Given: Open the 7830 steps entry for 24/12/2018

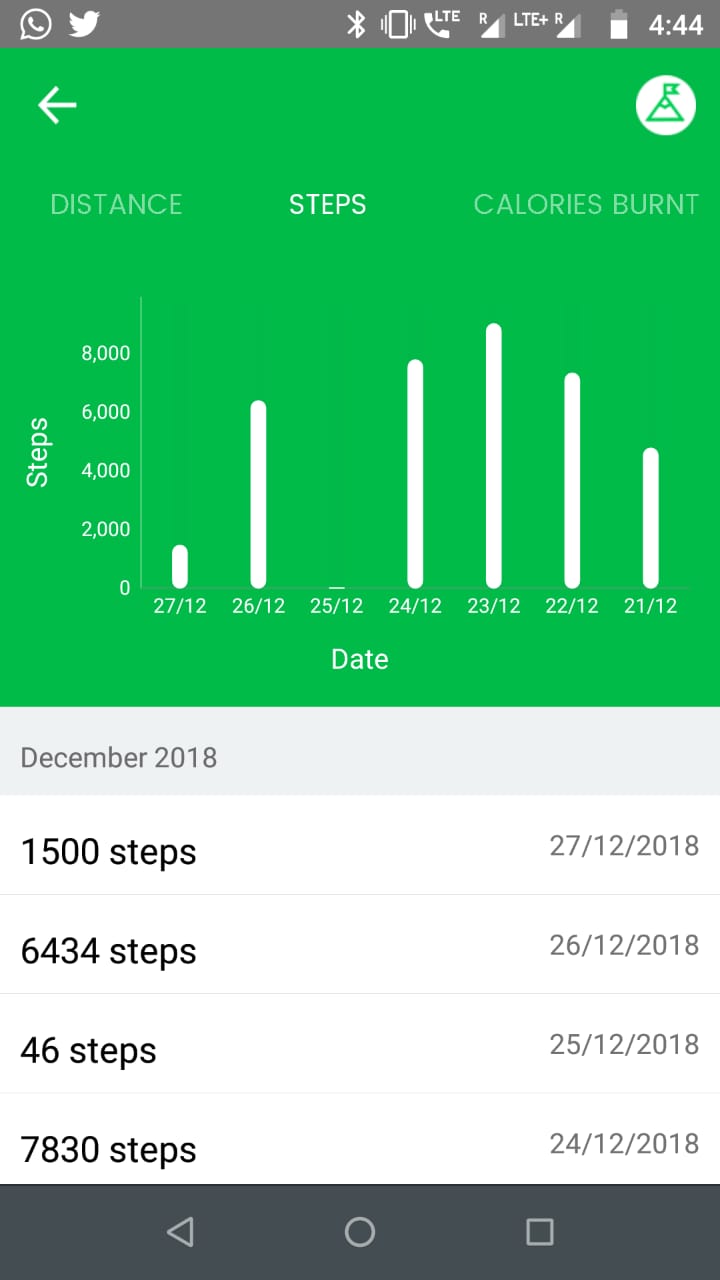Looking at the screenshot, I should click(x=360, y=1142).
